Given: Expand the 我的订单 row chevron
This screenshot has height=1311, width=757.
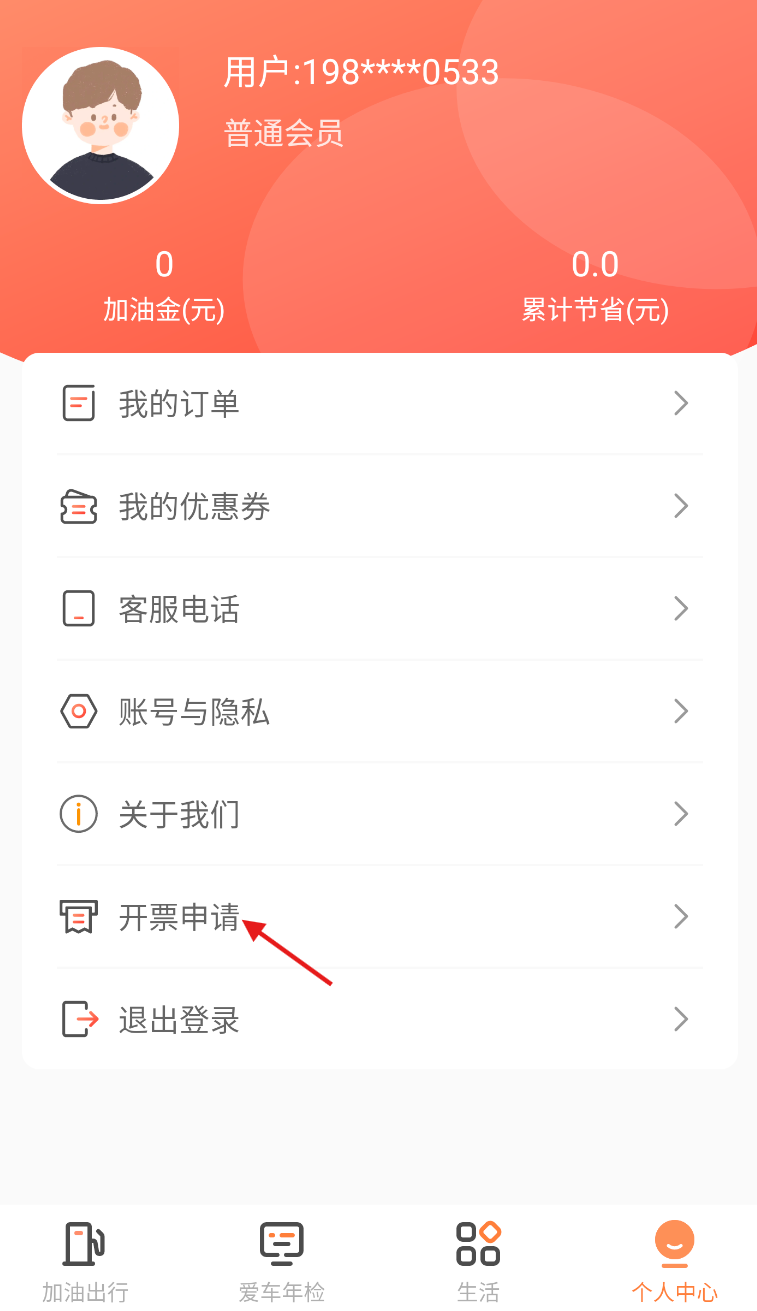Looking at the screenshot, I should coord(681,403).
